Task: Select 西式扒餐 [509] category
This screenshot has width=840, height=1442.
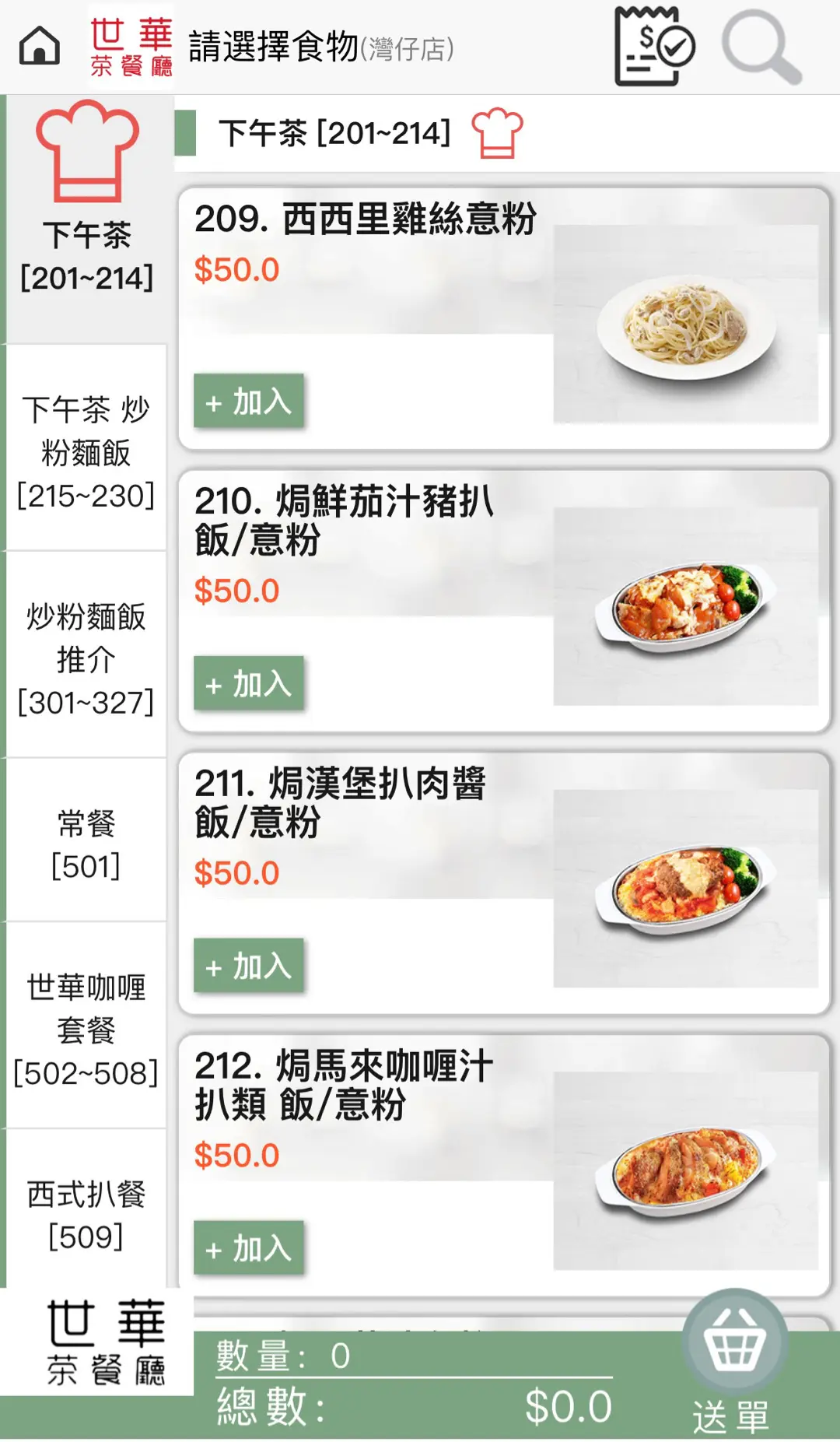Action: pyautogui.click(x=86, y=1214)
